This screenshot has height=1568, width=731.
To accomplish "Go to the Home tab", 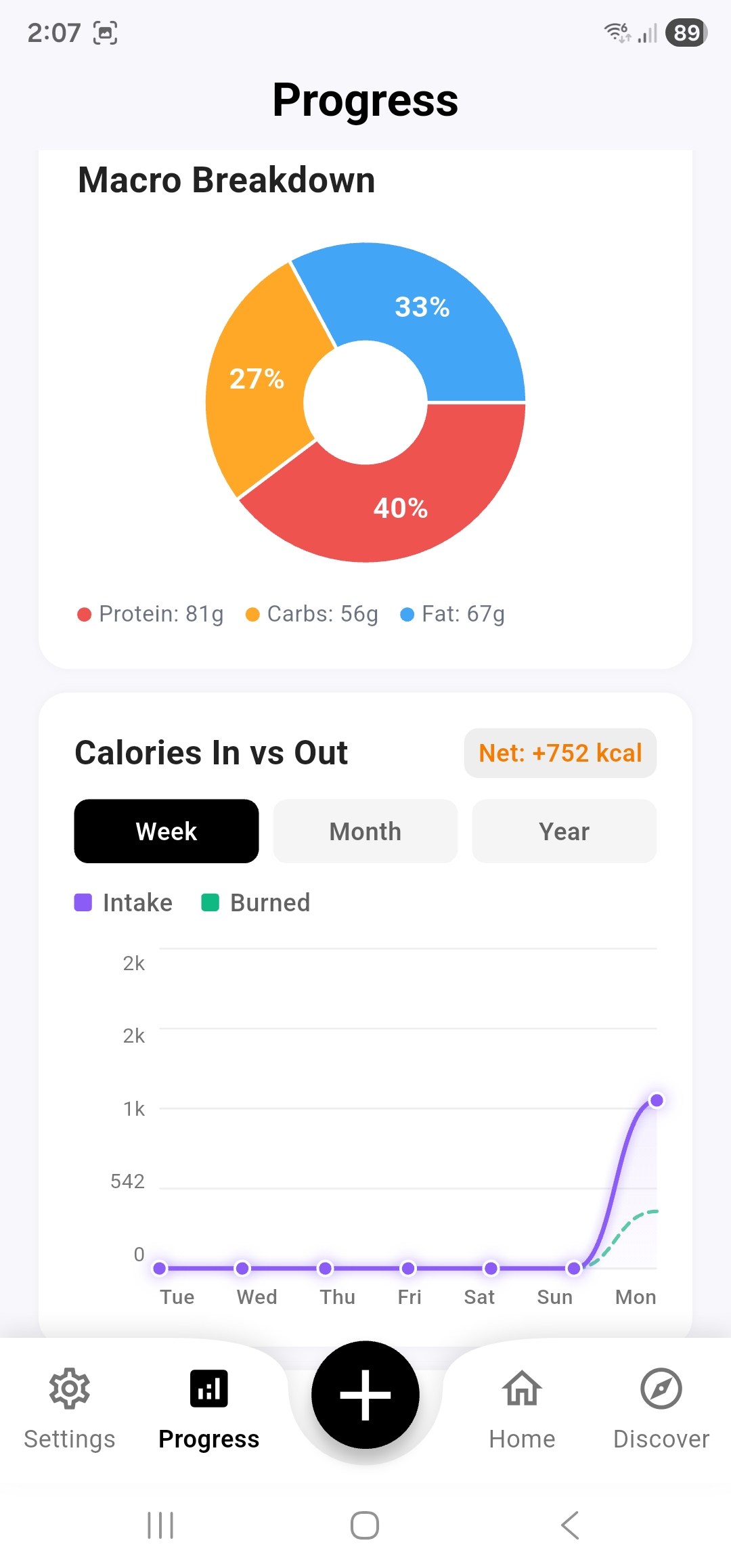I will 522,1408.
